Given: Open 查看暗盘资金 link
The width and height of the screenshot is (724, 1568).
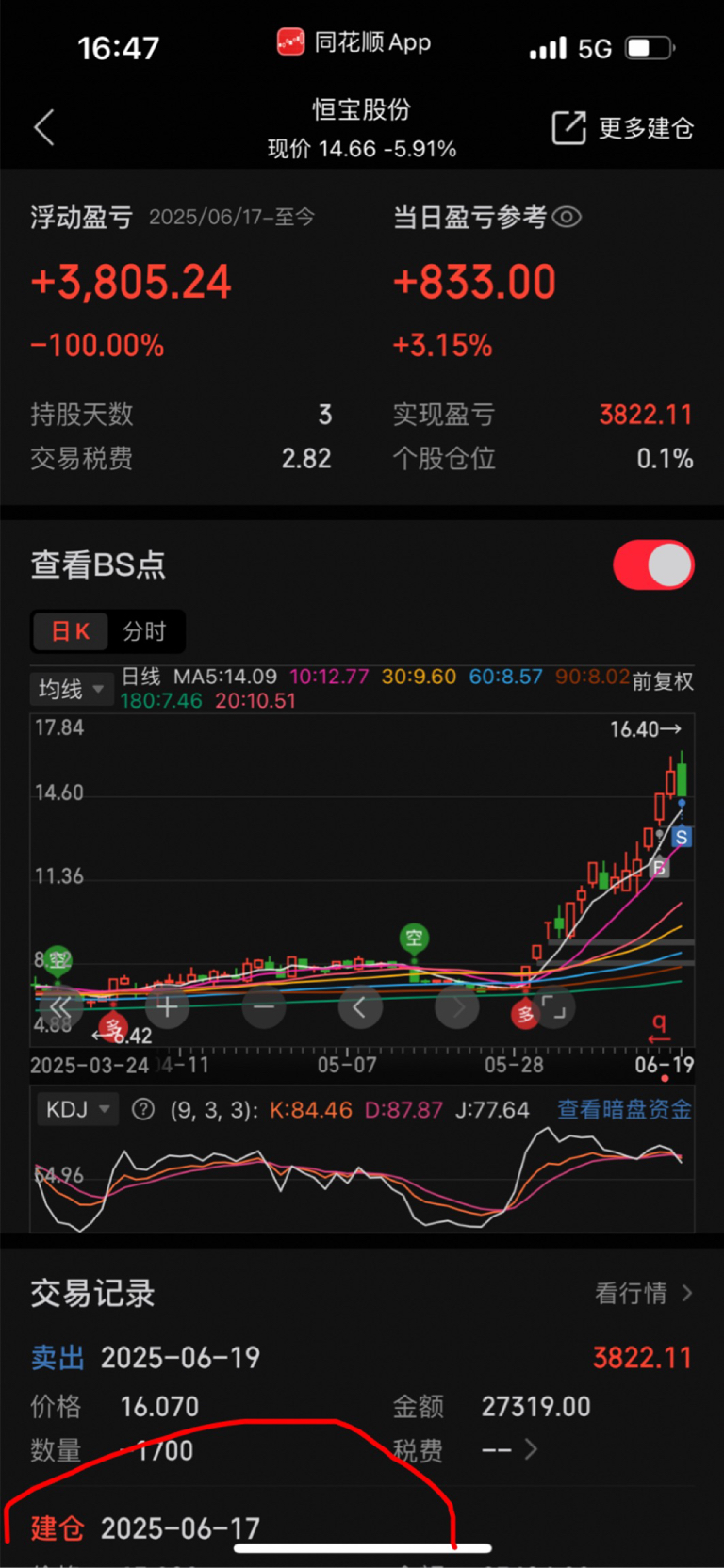Looking at the screenshot, I should point(624,1109).
